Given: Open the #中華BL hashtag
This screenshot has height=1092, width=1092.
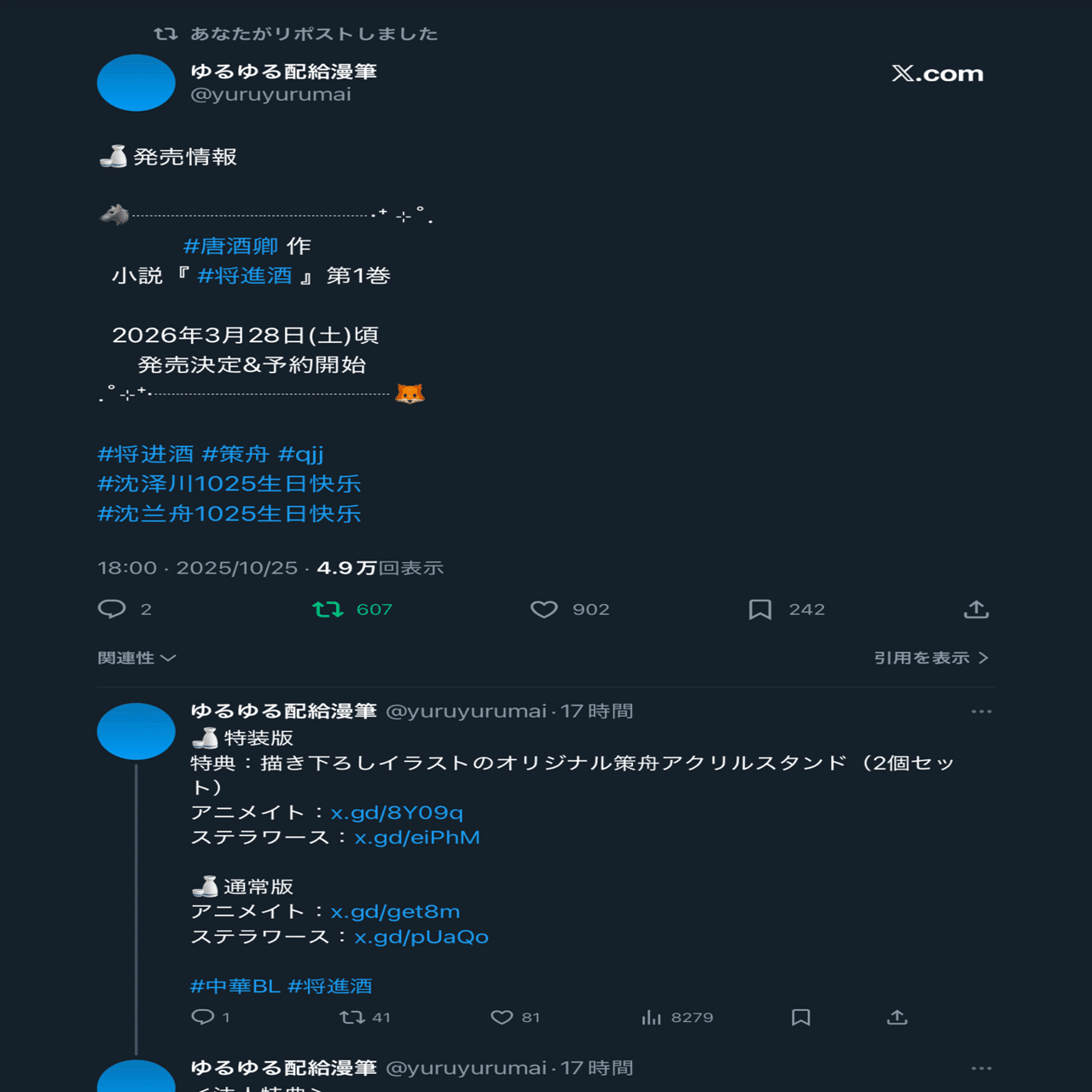Looking at the screenshot, I should 235,986.
